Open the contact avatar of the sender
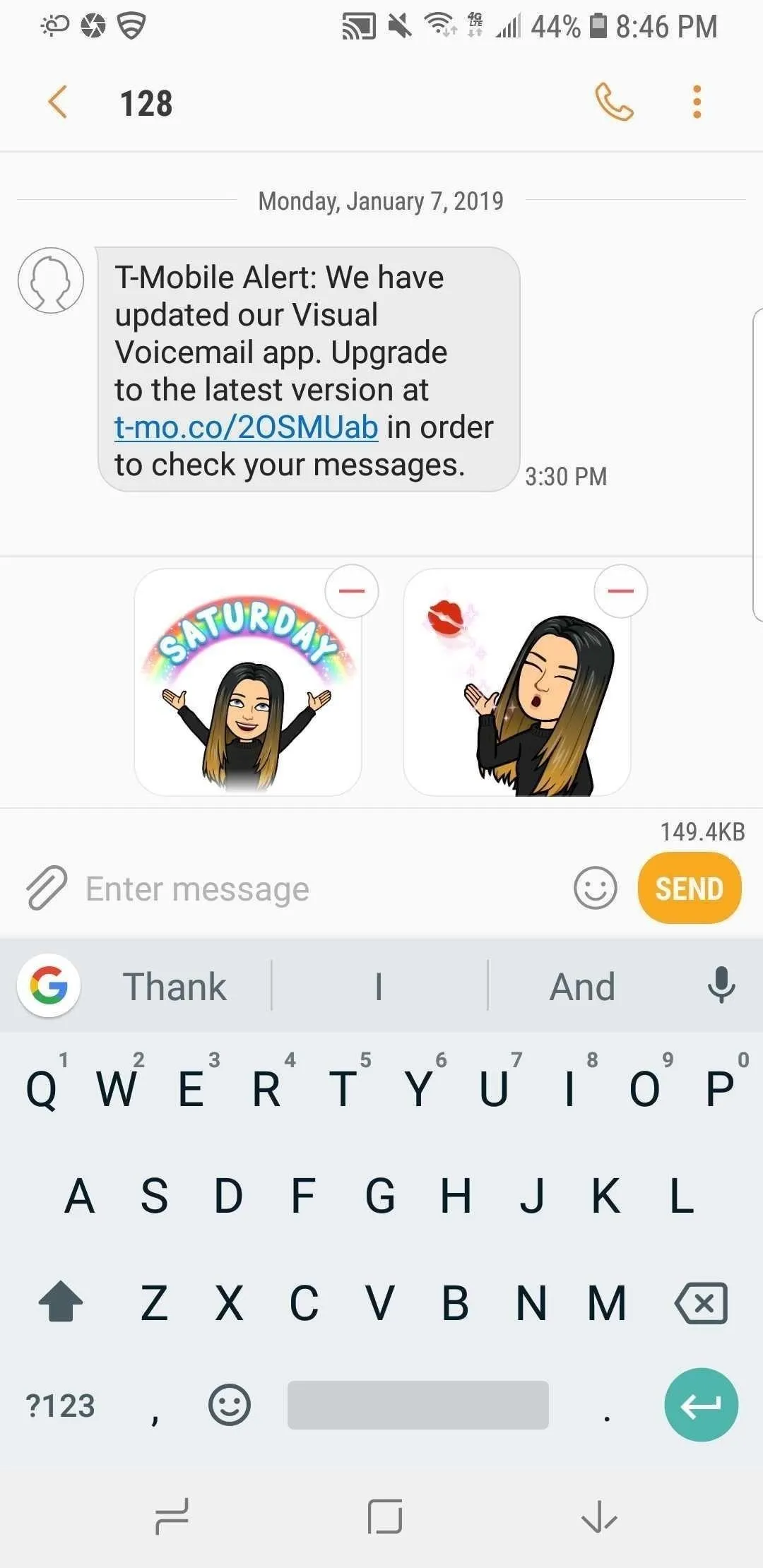 point(51,280)
